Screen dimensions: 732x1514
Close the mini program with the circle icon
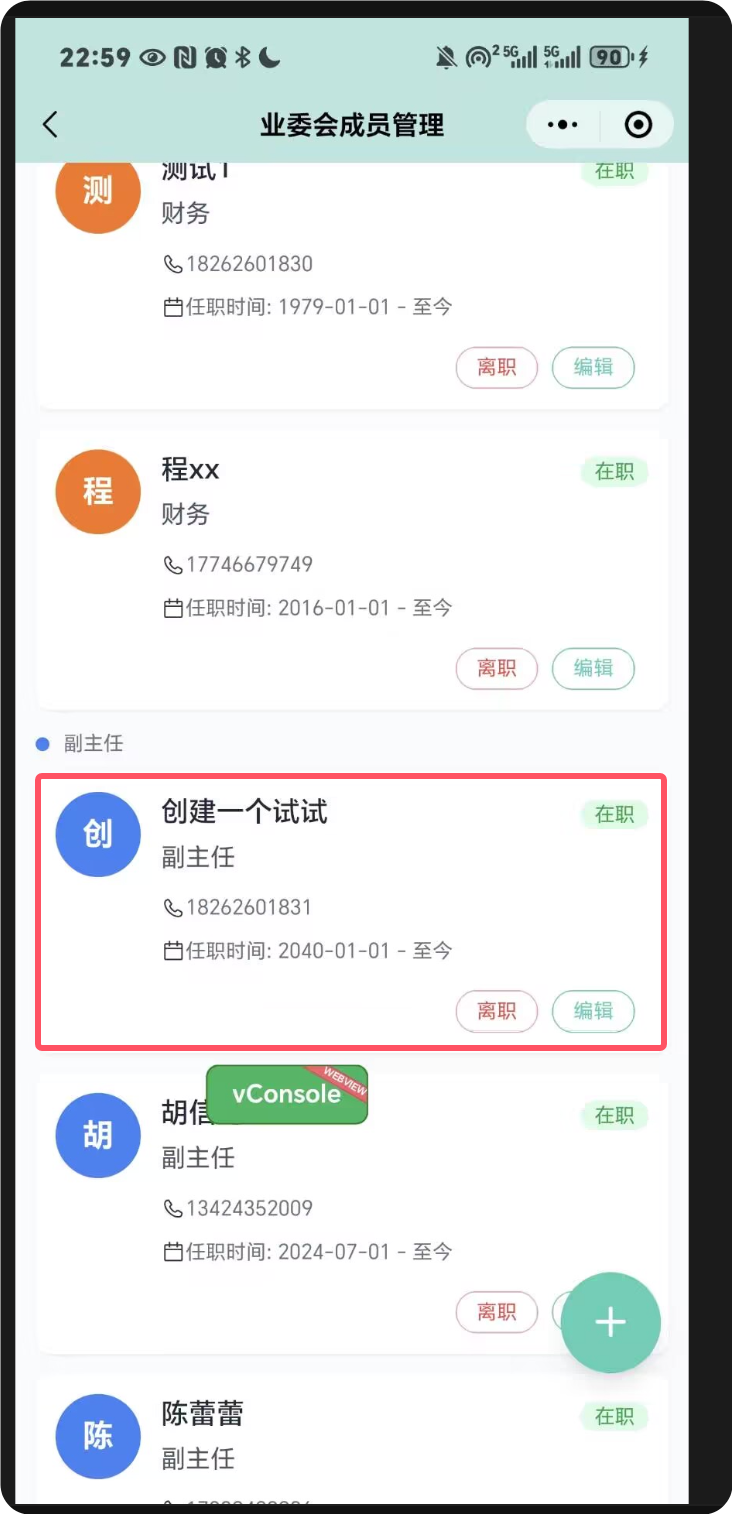click(x=637, y=125)
